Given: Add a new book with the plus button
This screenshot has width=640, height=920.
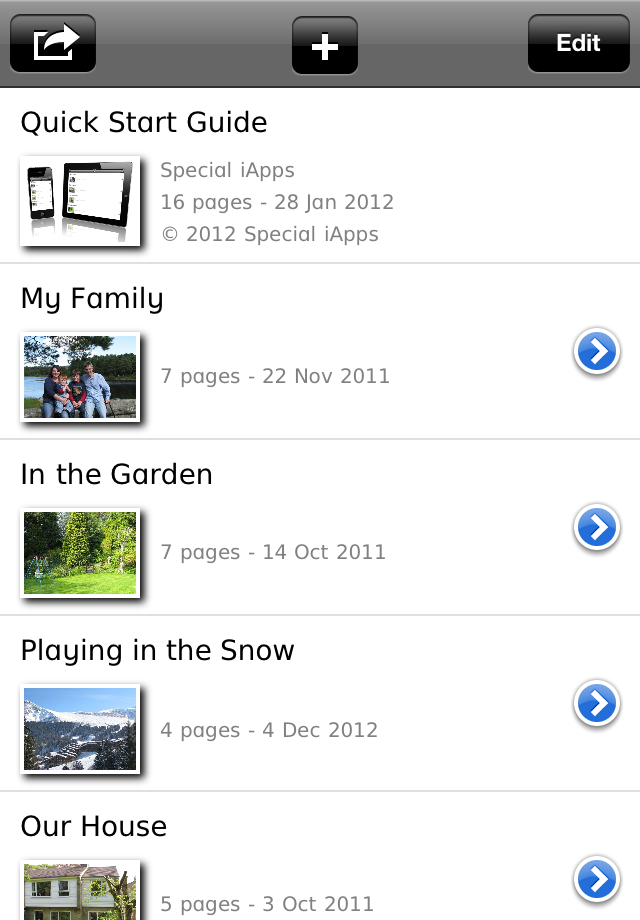Looking at the screenshot, I should [325, 46].
